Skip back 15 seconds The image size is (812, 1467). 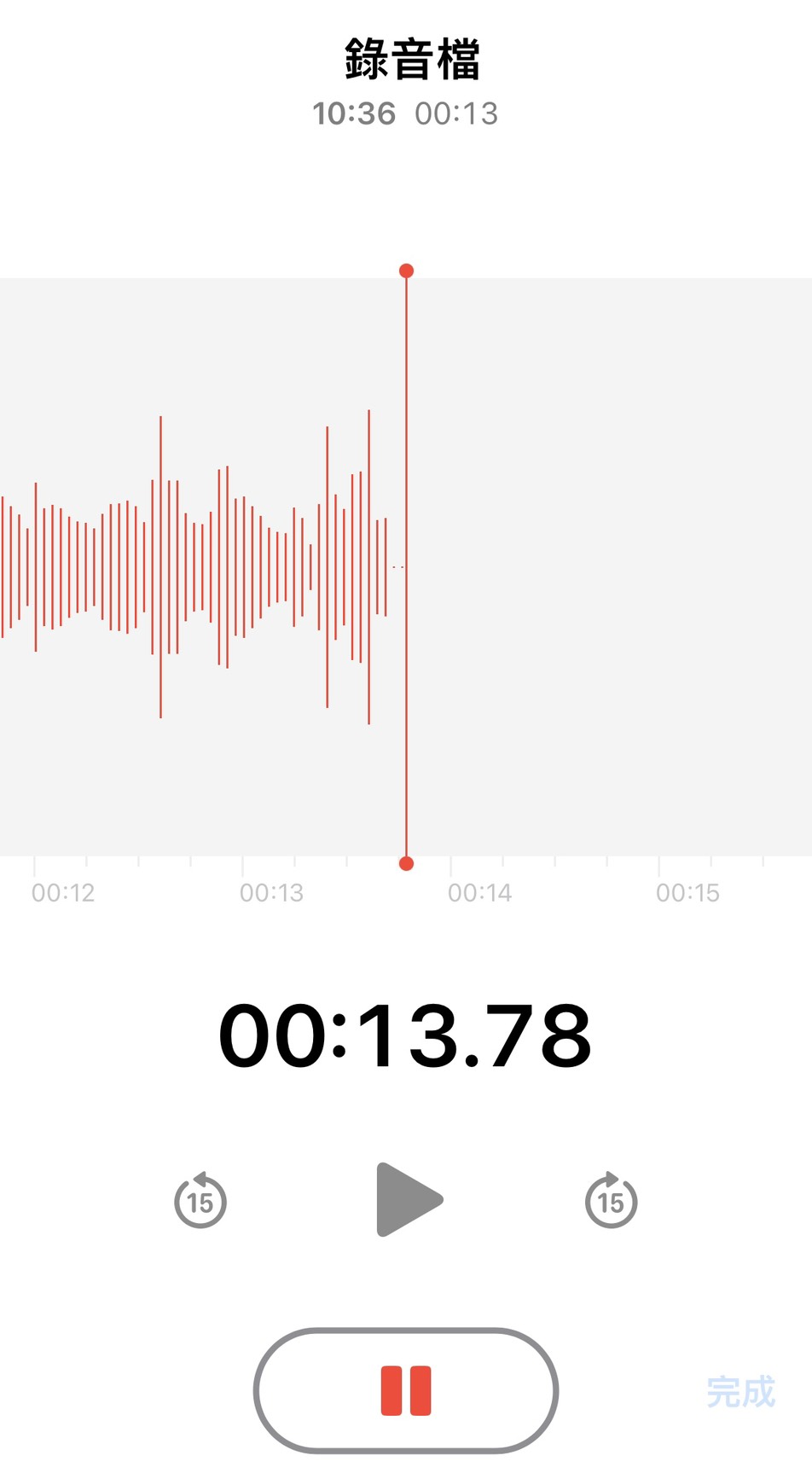point(200,1200)
